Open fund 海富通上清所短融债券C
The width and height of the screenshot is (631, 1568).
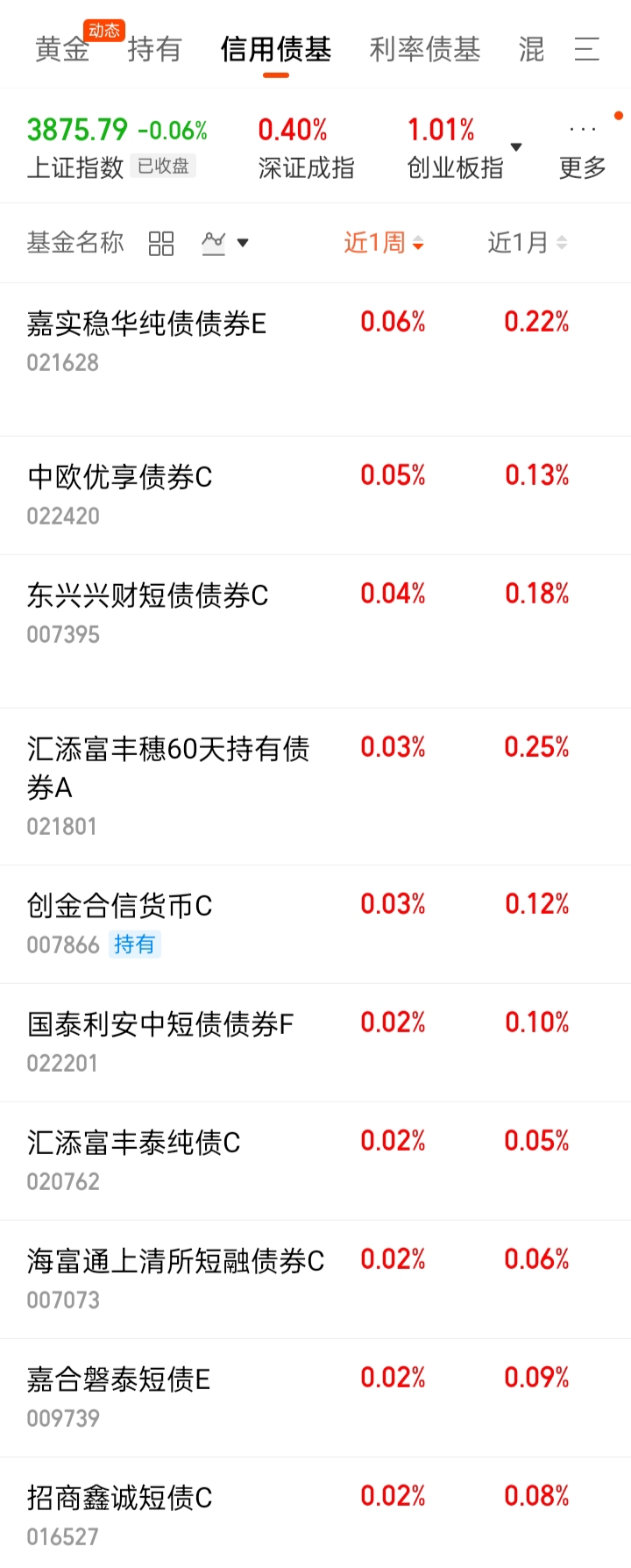pos(315,1279)
